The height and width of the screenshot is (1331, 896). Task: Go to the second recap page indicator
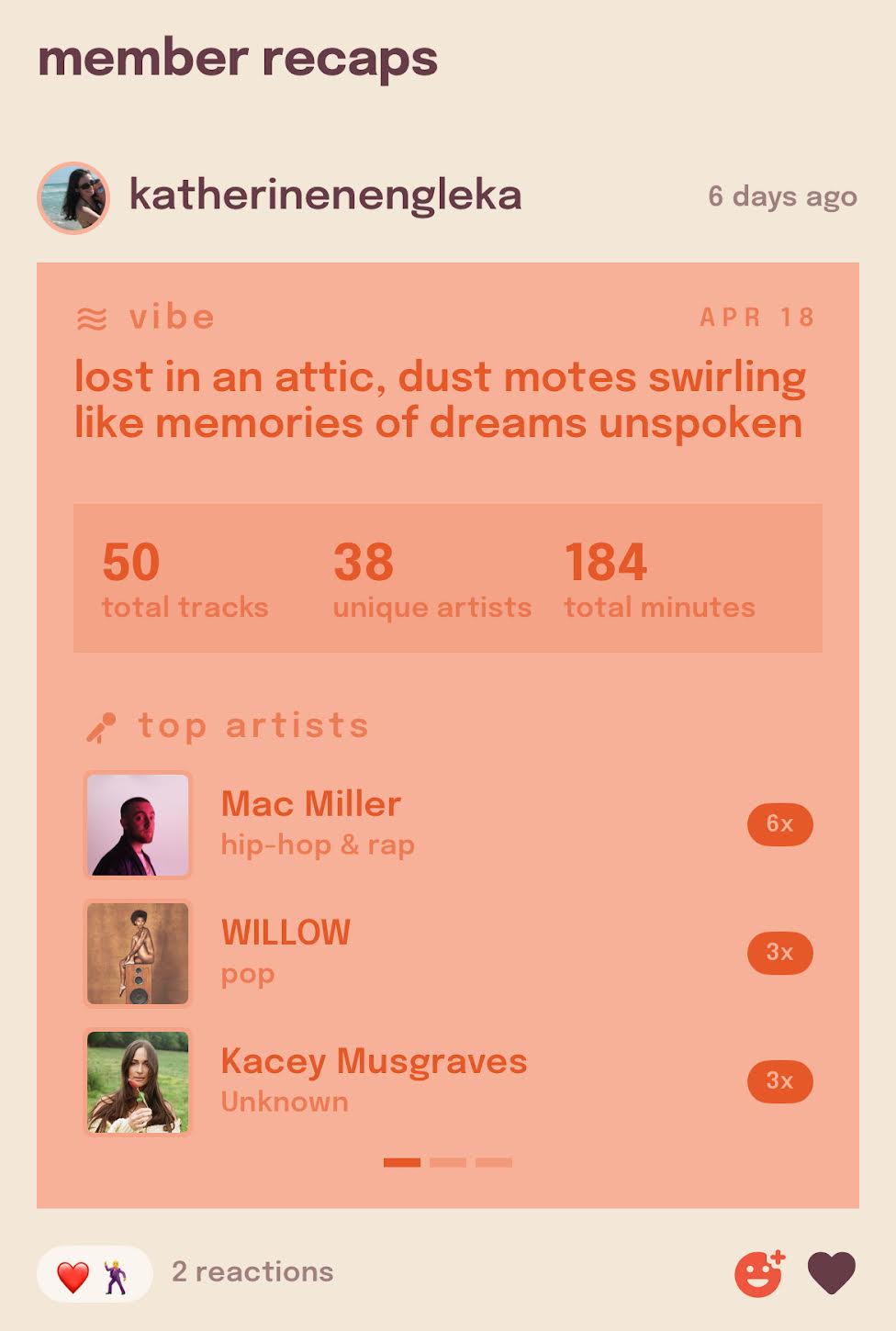click(448, 1162)
